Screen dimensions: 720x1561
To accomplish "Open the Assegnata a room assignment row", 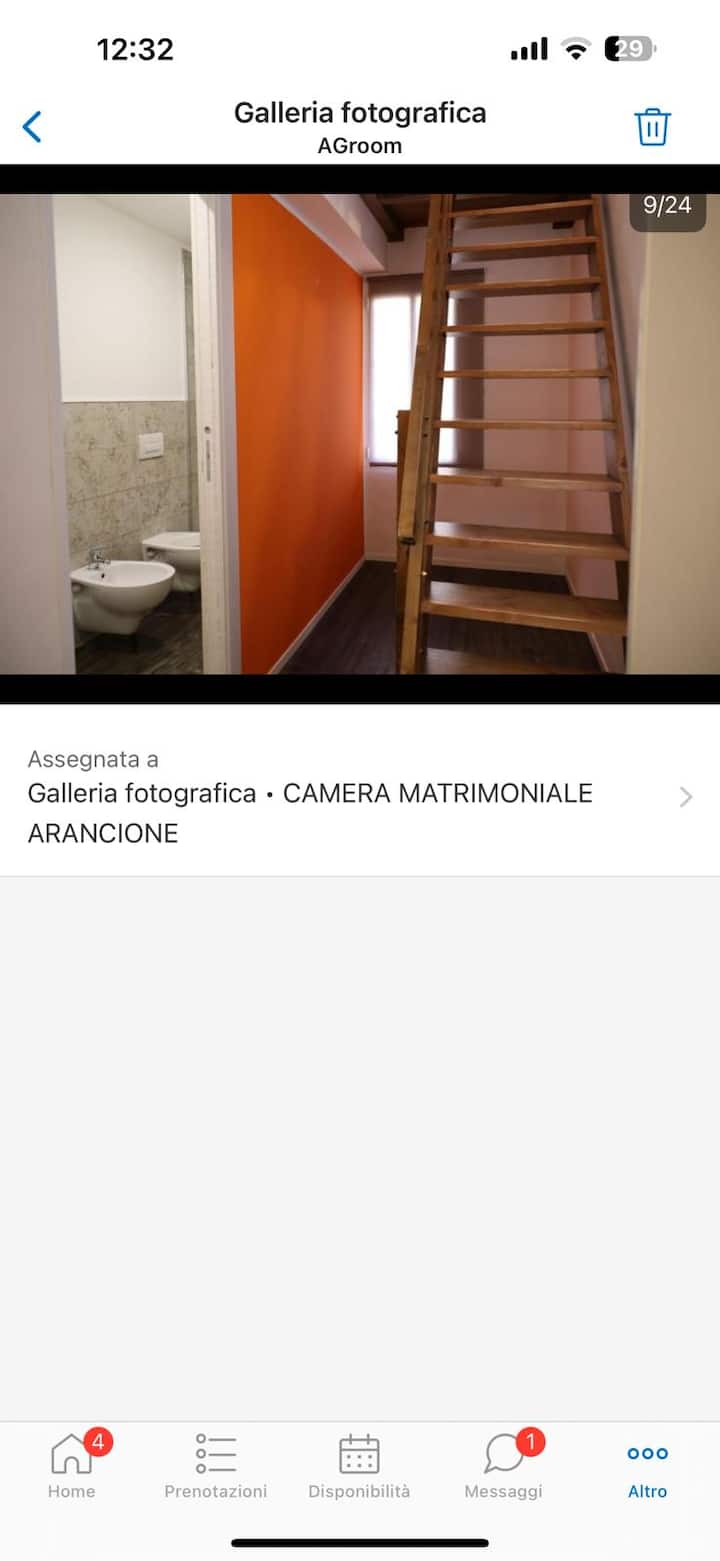I will pos(360,797).
